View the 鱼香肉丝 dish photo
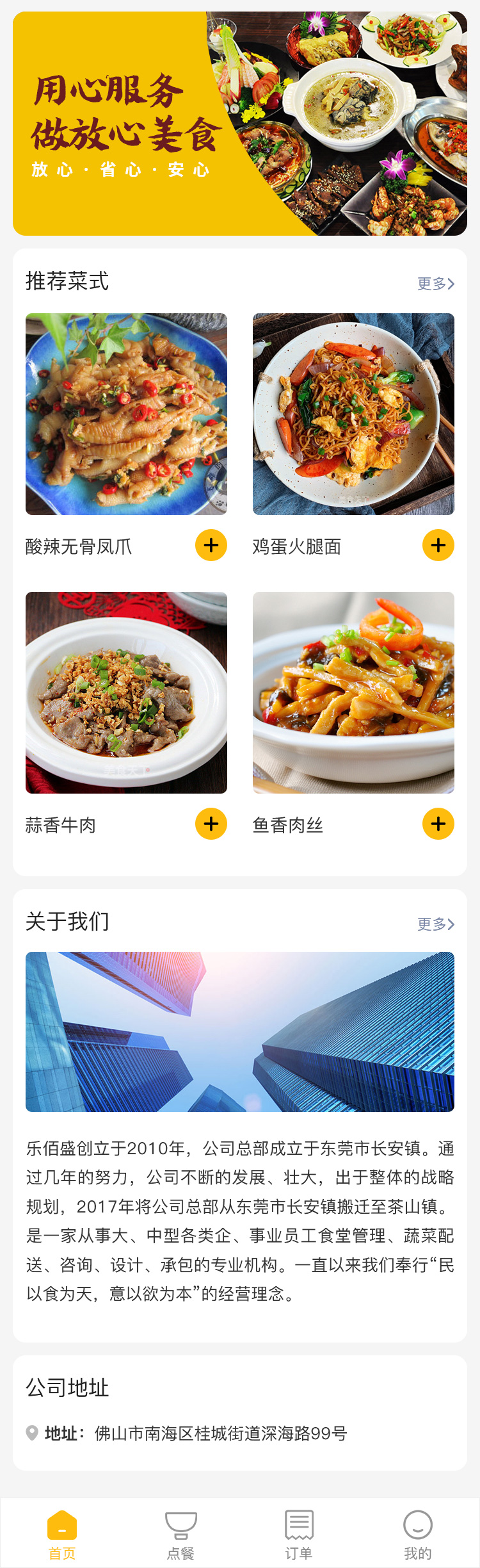Image resolution: width=480 pixels, height=1568 pixels. [353, 692]
